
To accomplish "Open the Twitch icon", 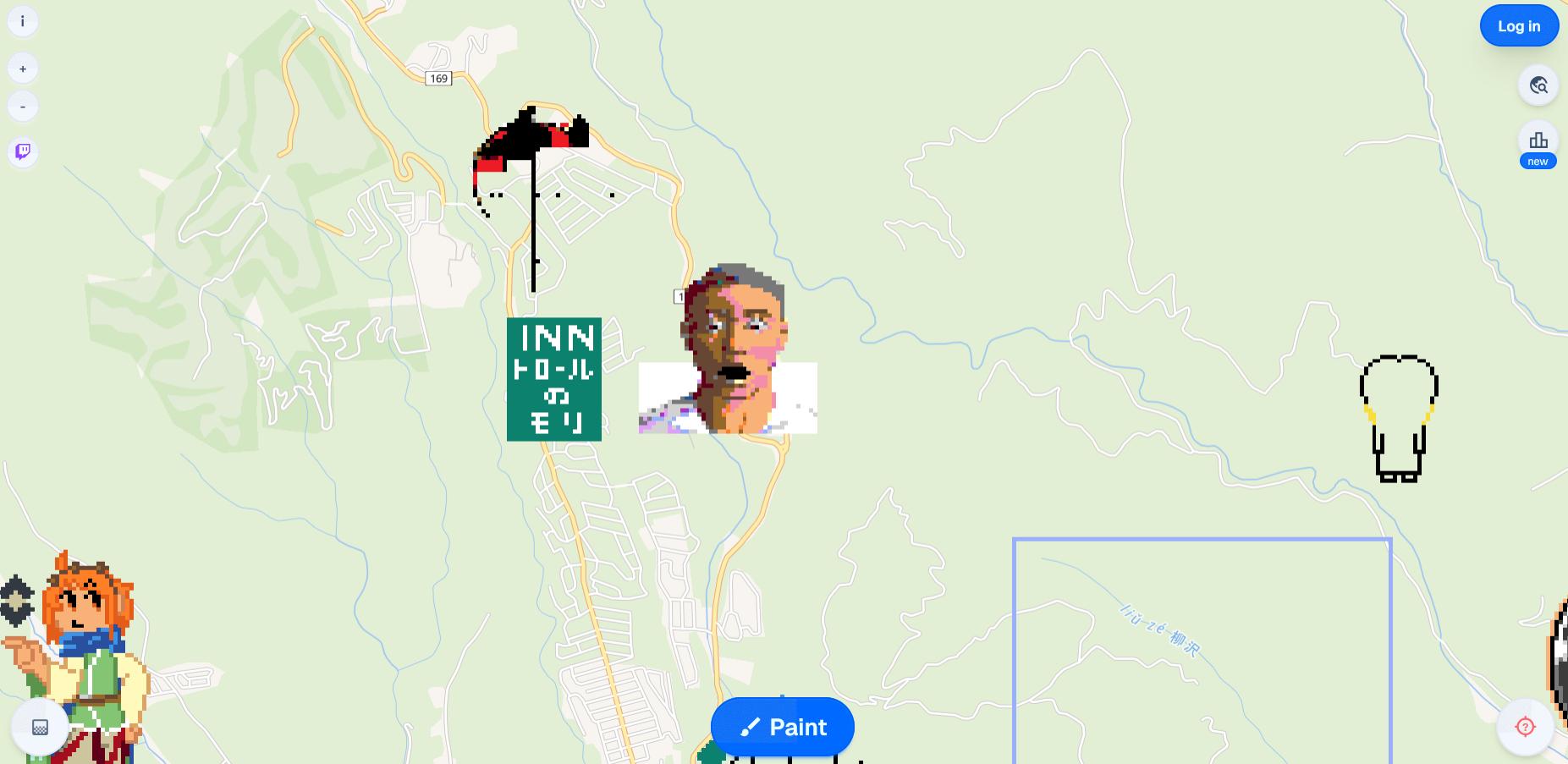I will click(x=23, y=151).
